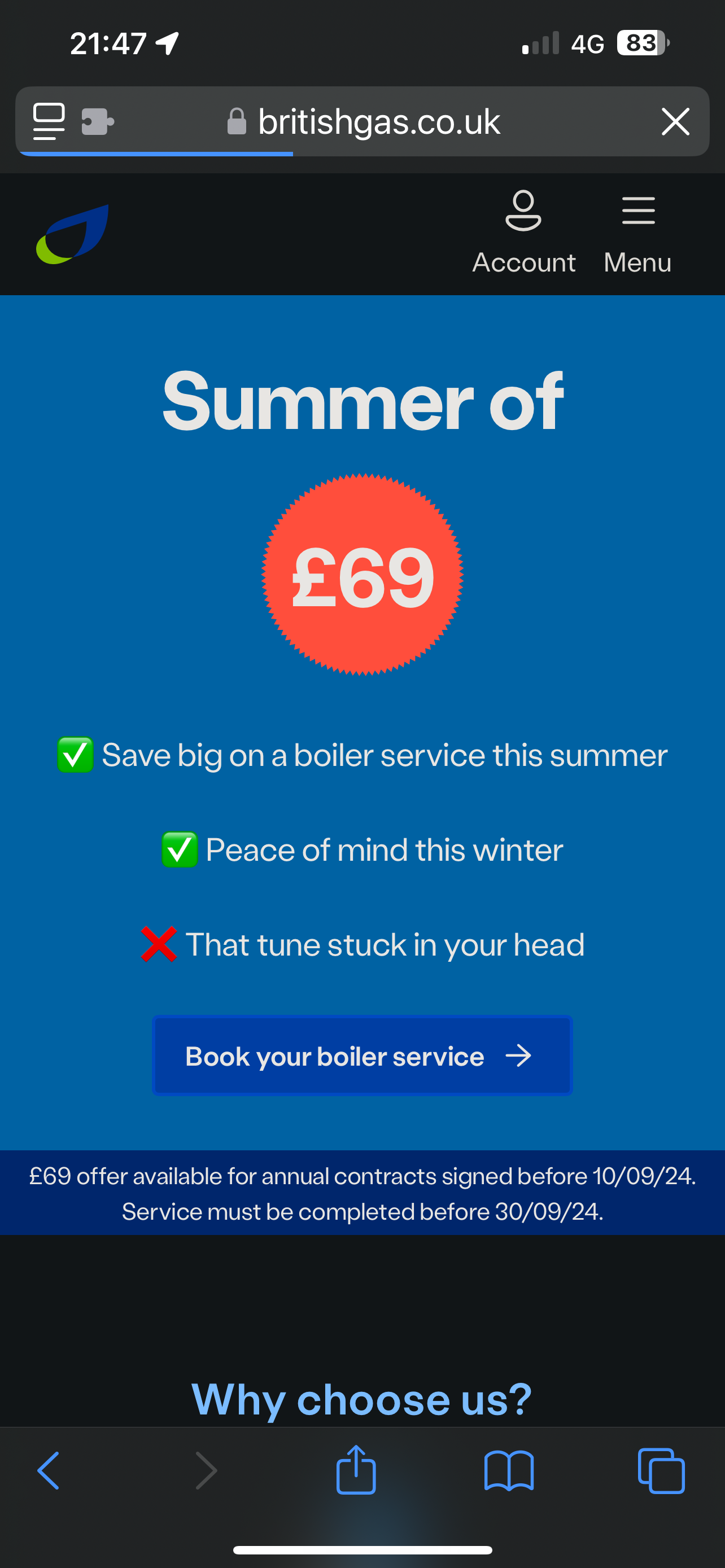Screen dimensions: 725x1568
Task: Share this page from the toolbar
Action: [x=356, y=1469]
